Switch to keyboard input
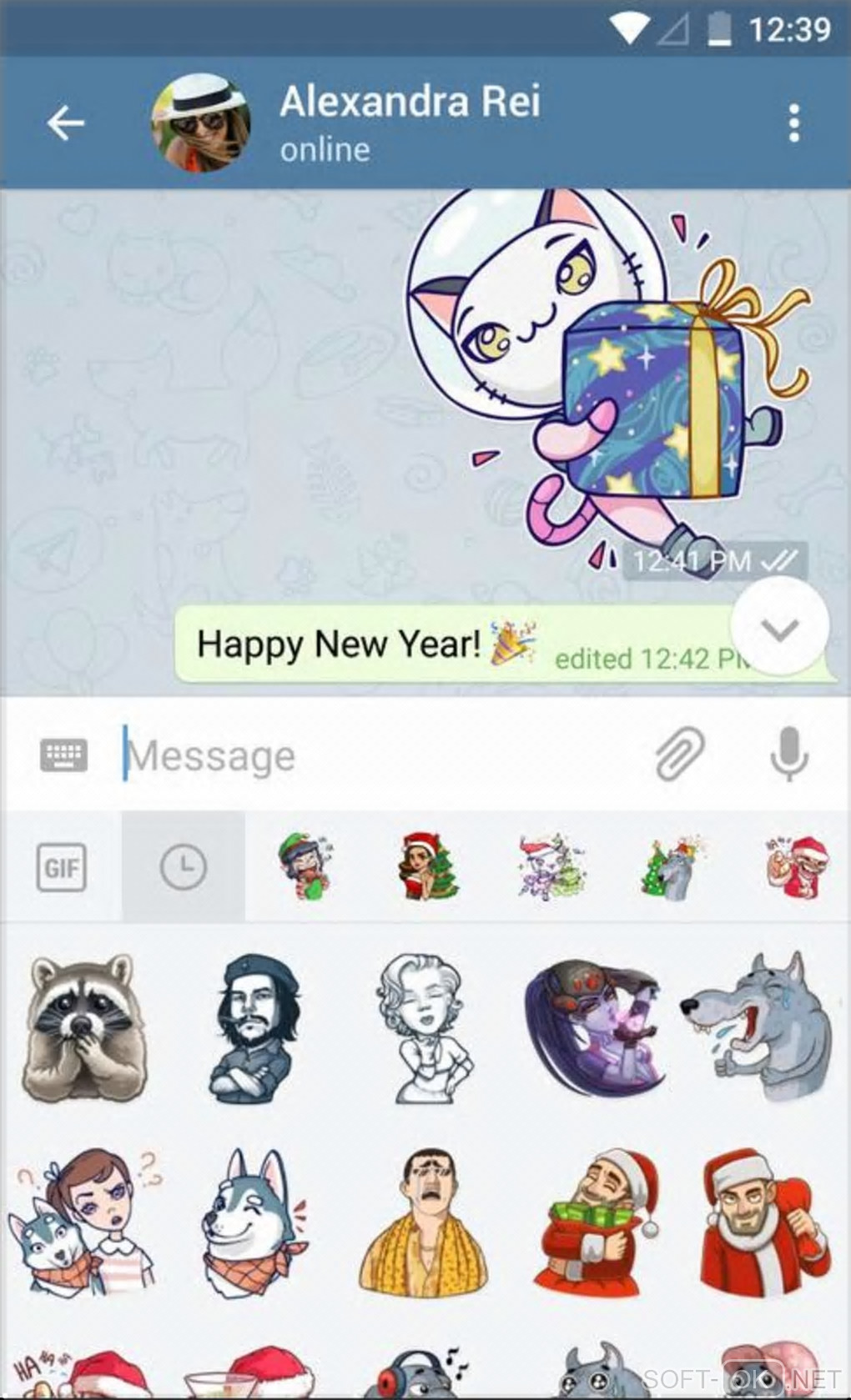The width and height of the screenshot is (851, 1400). [x=63, y=755]
